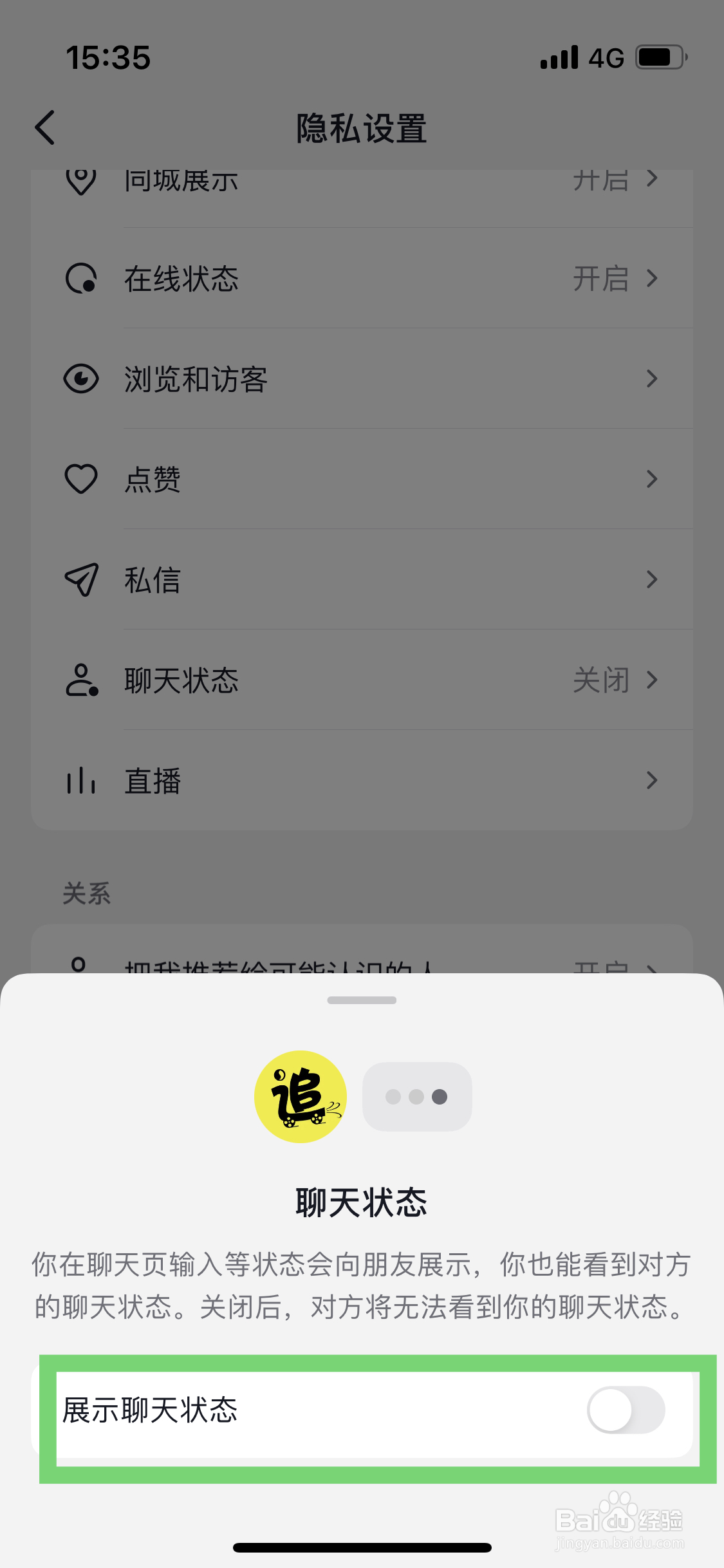Open the 聊天状态 list item

tap(362, 680)
